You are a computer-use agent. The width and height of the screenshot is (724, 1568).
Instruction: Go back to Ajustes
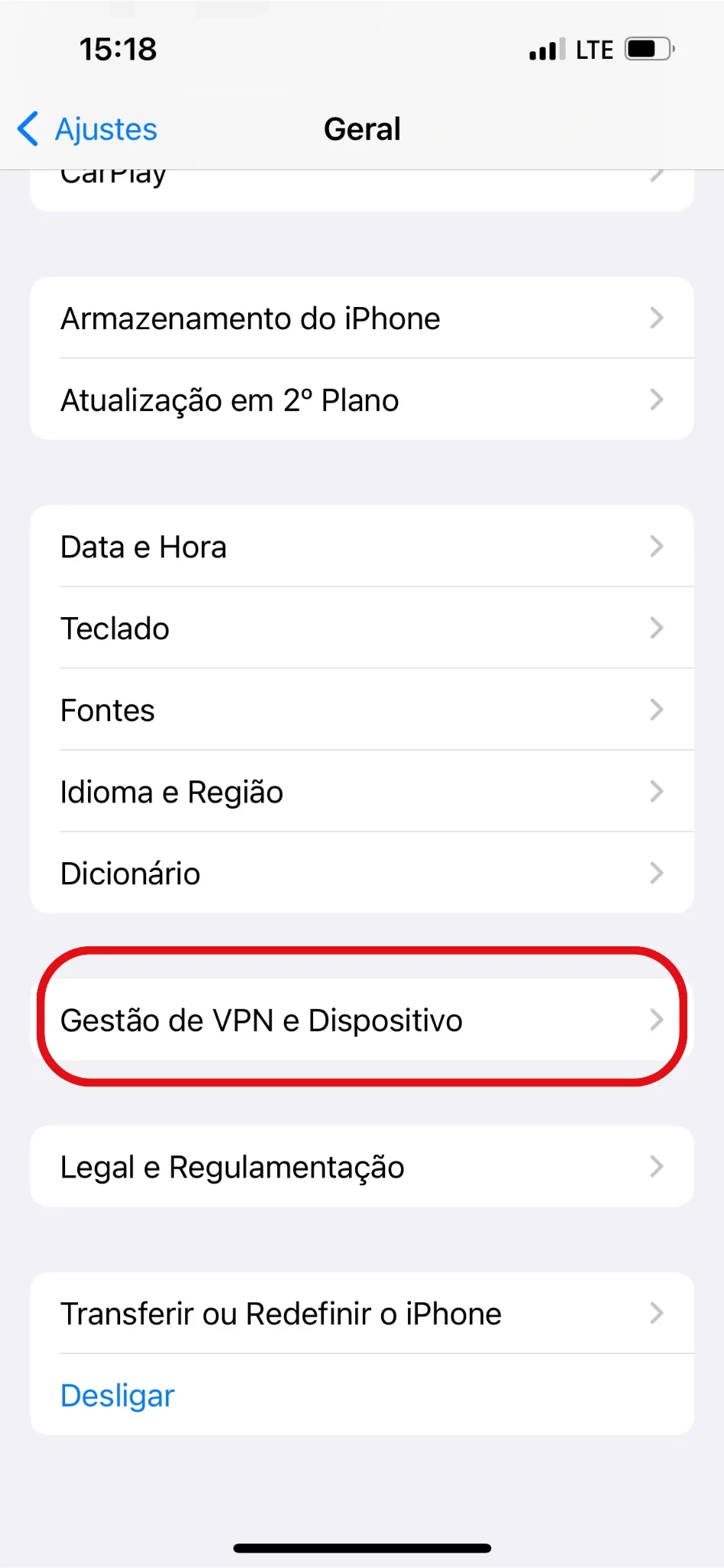(88, 129)
